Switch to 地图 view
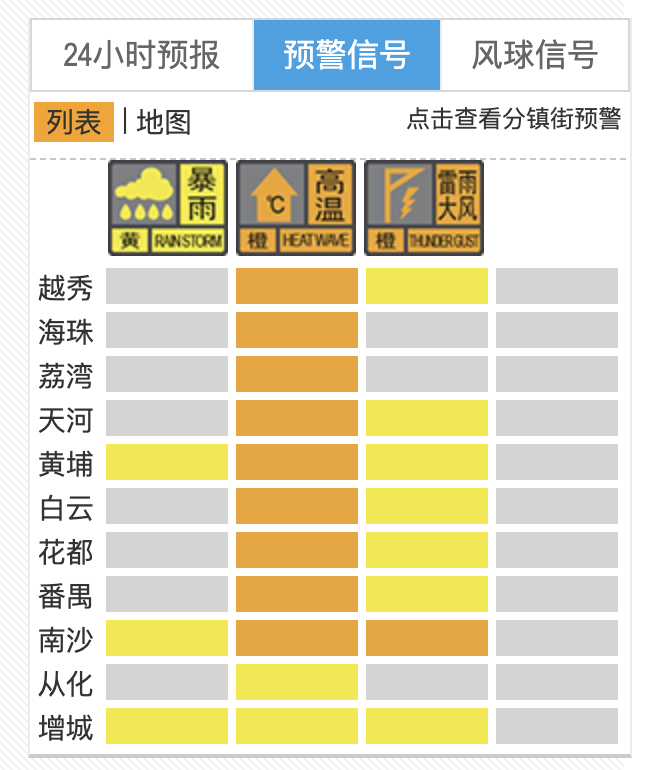Viewport: 668px width, 770px height. click(163, 122)
